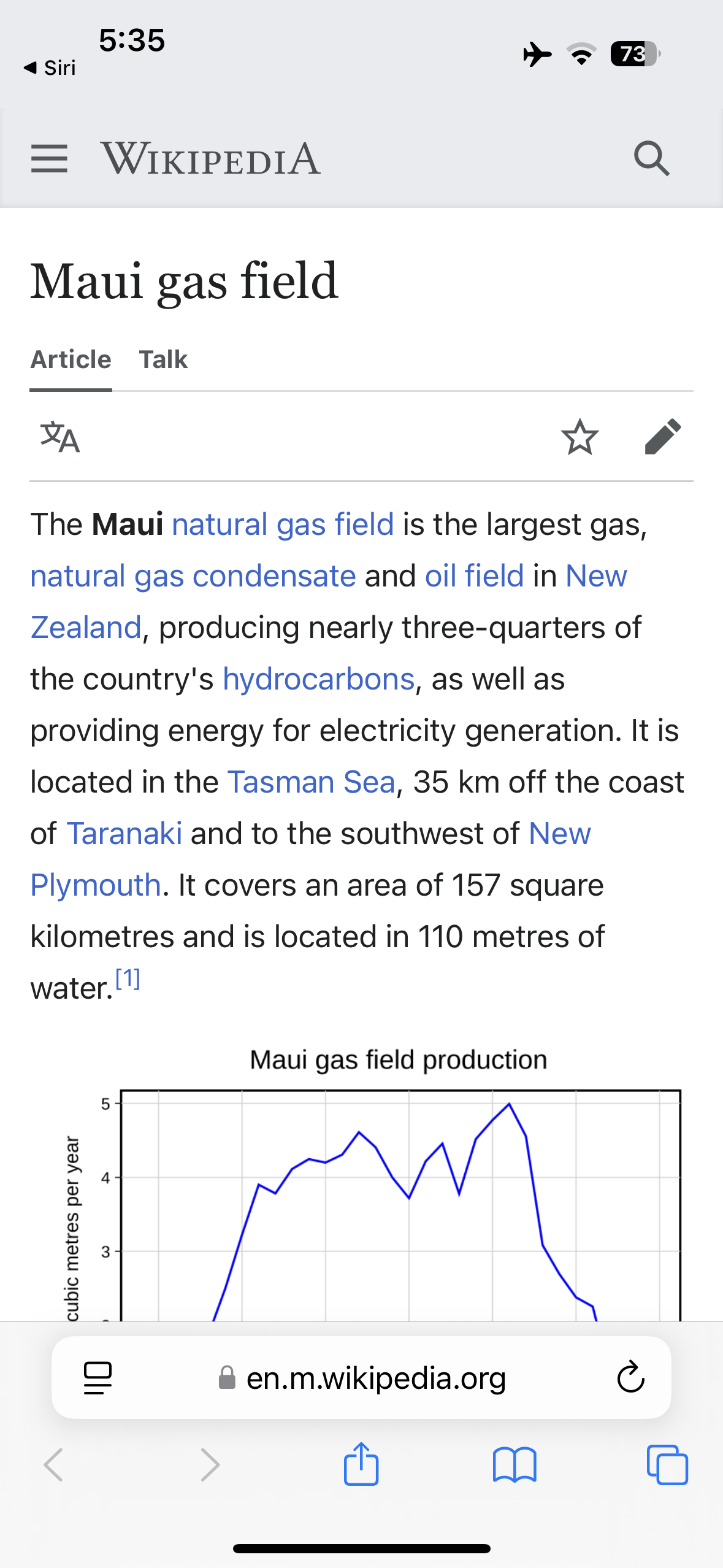This screenshot has height=1568, width=723.
Task: Reload the page in Safari
Action: [630, 1378]
